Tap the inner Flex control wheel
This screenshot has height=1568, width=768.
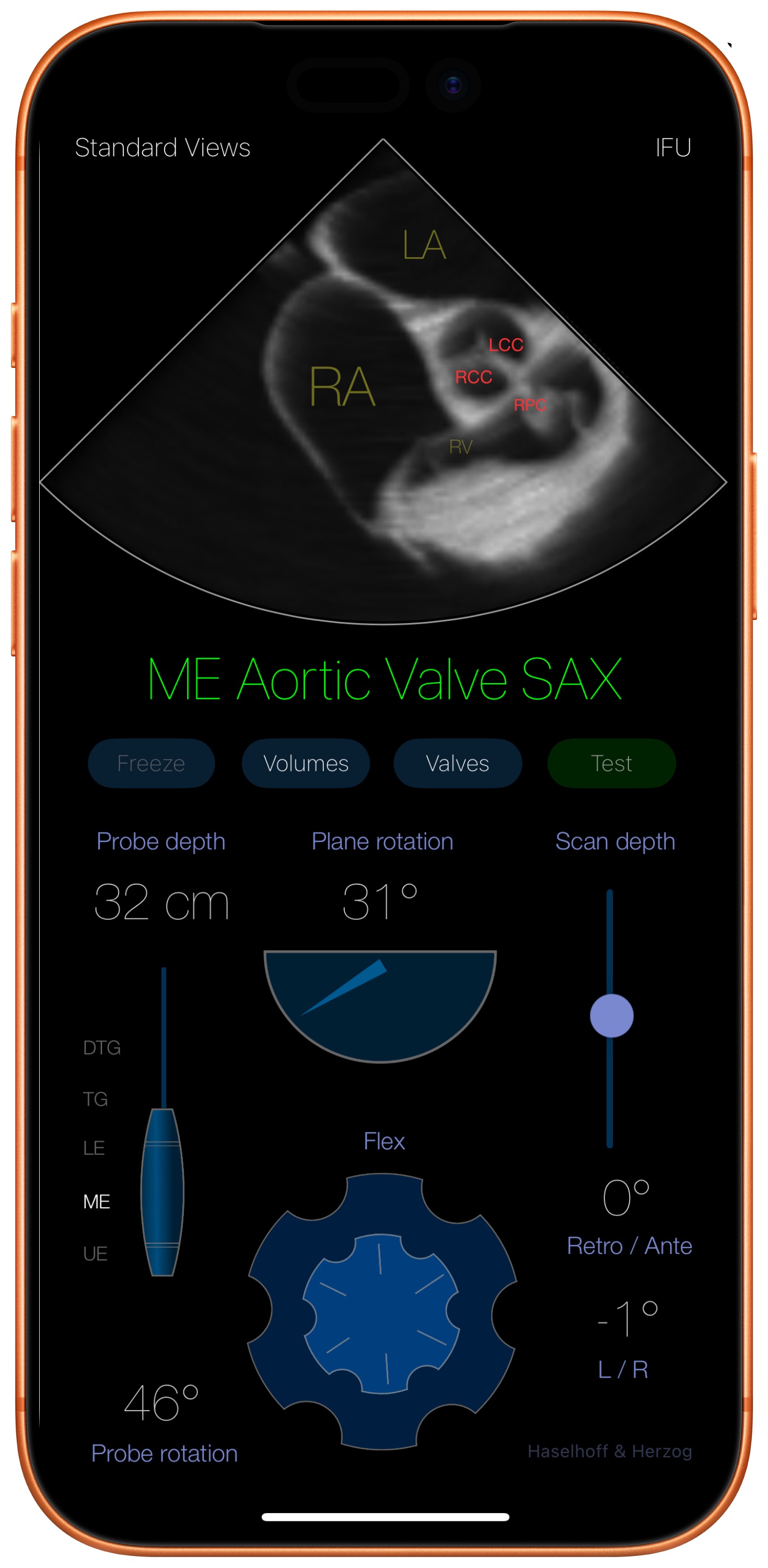[x=381, y=1313]
